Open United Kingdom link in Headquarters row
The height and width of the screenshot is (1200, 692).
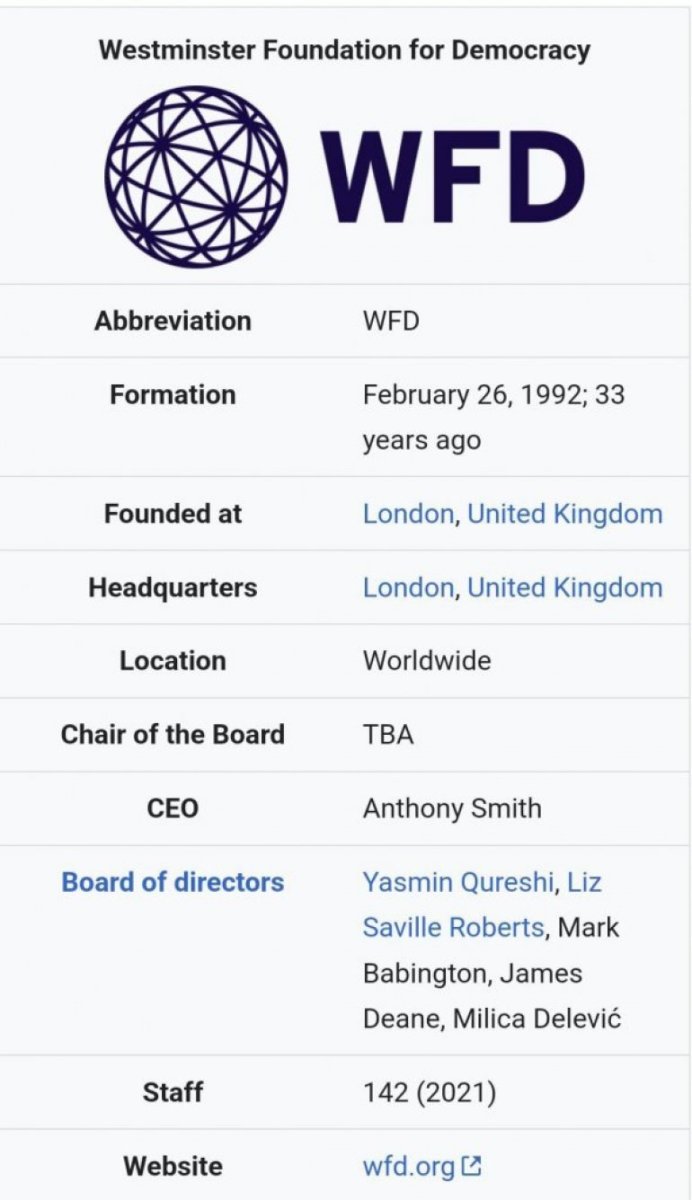[564, 588]
